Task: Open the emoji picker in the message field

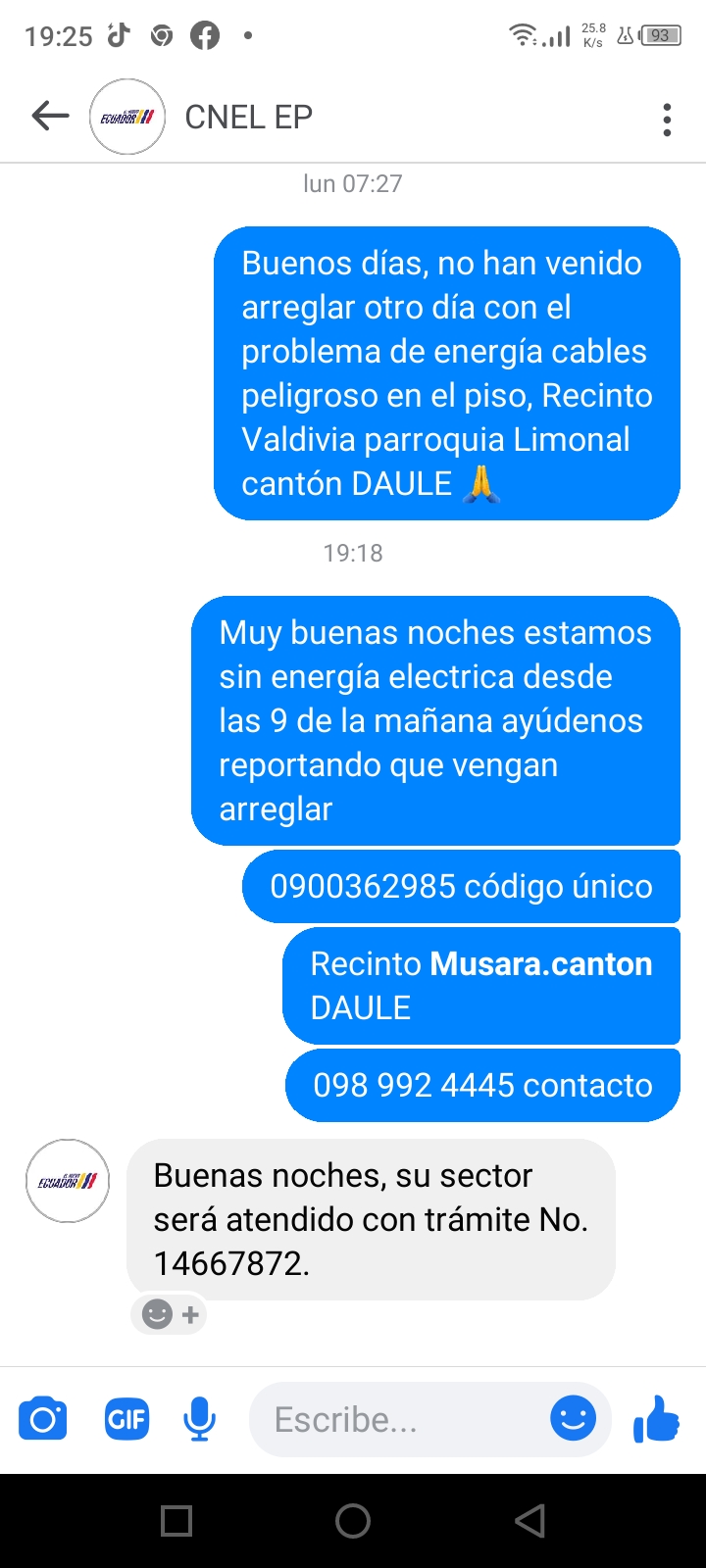Action: click(574, 1418)
